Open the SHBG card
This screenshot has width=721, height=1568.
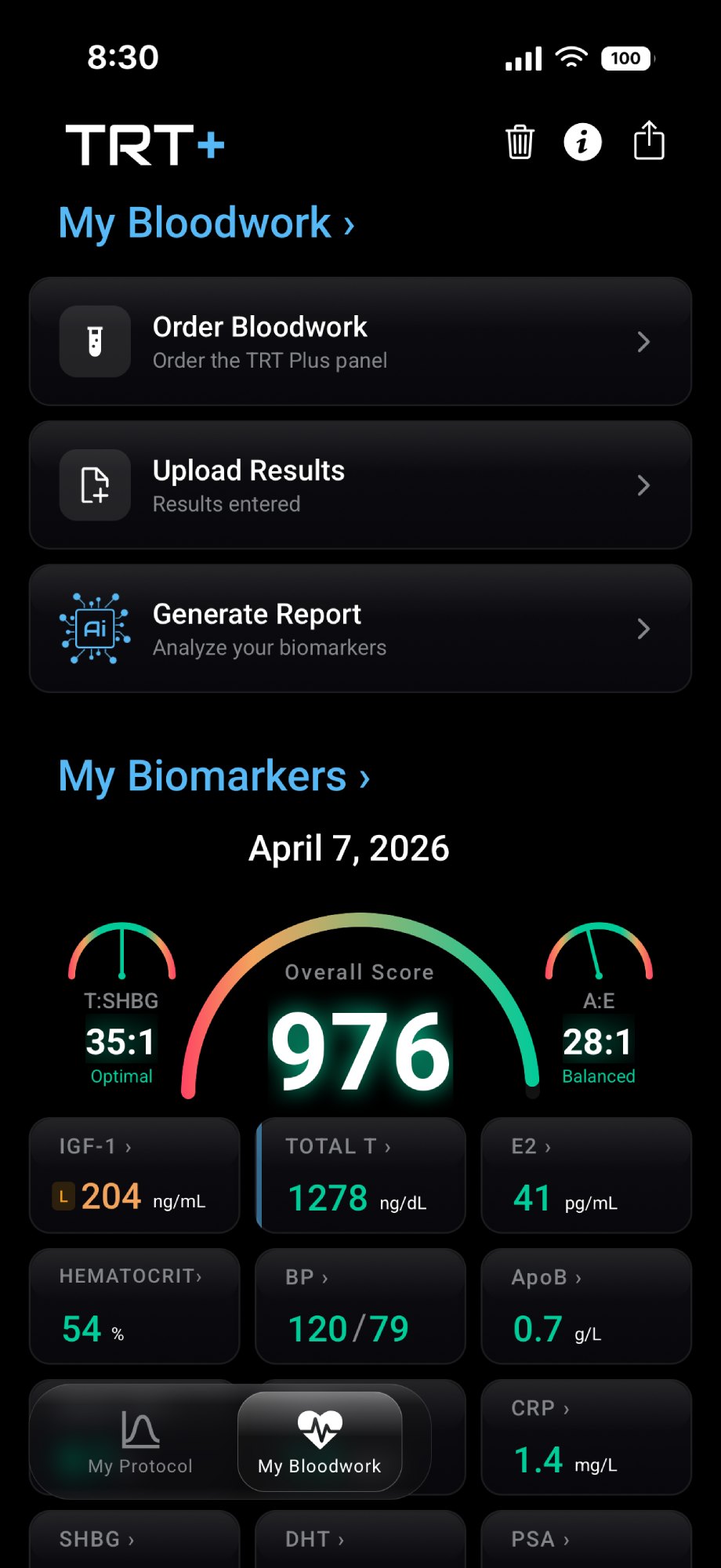[135, 1540]
